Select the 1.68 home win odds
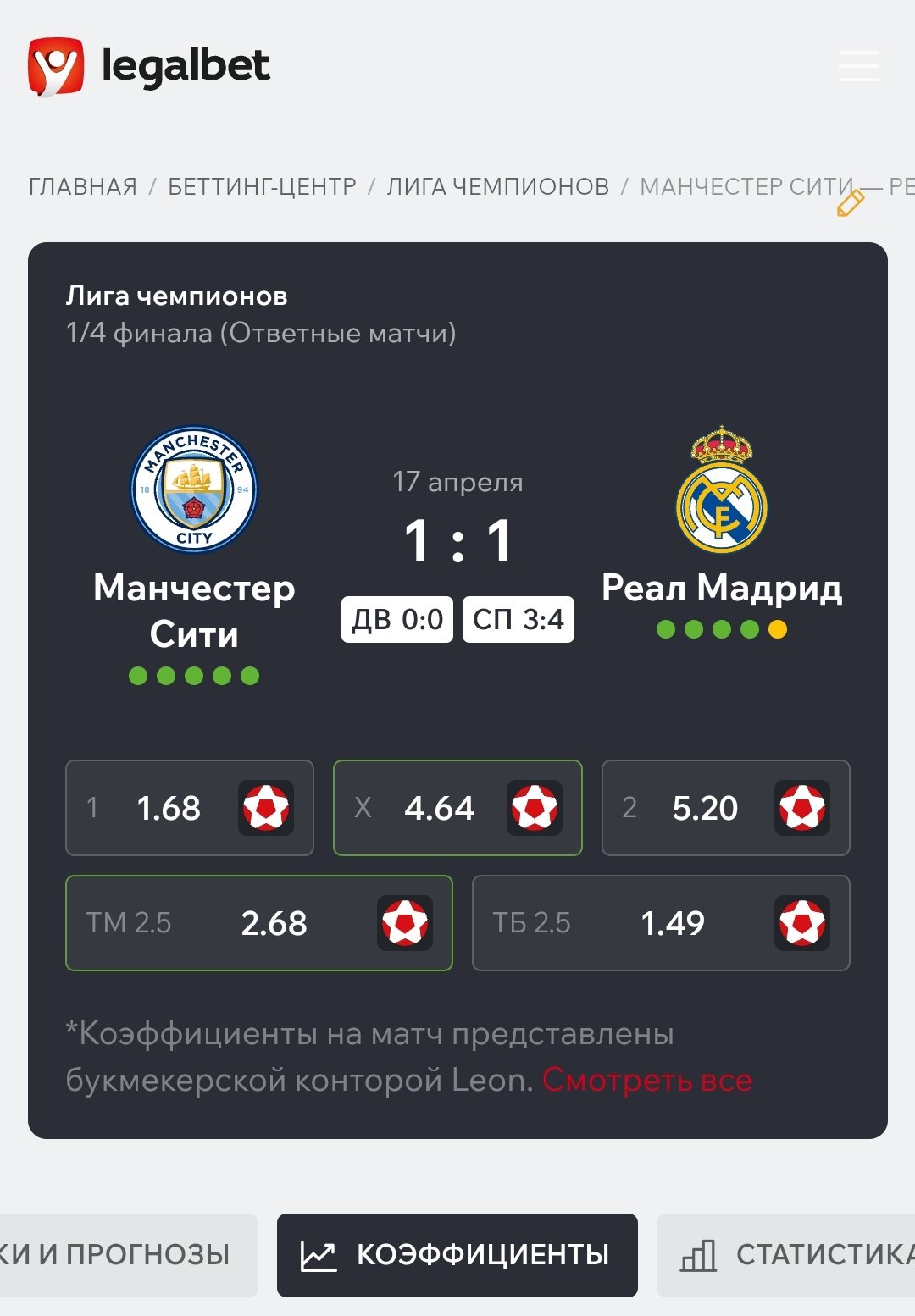The height and width of the screenshot is (1316, 915). click(190, 808)
